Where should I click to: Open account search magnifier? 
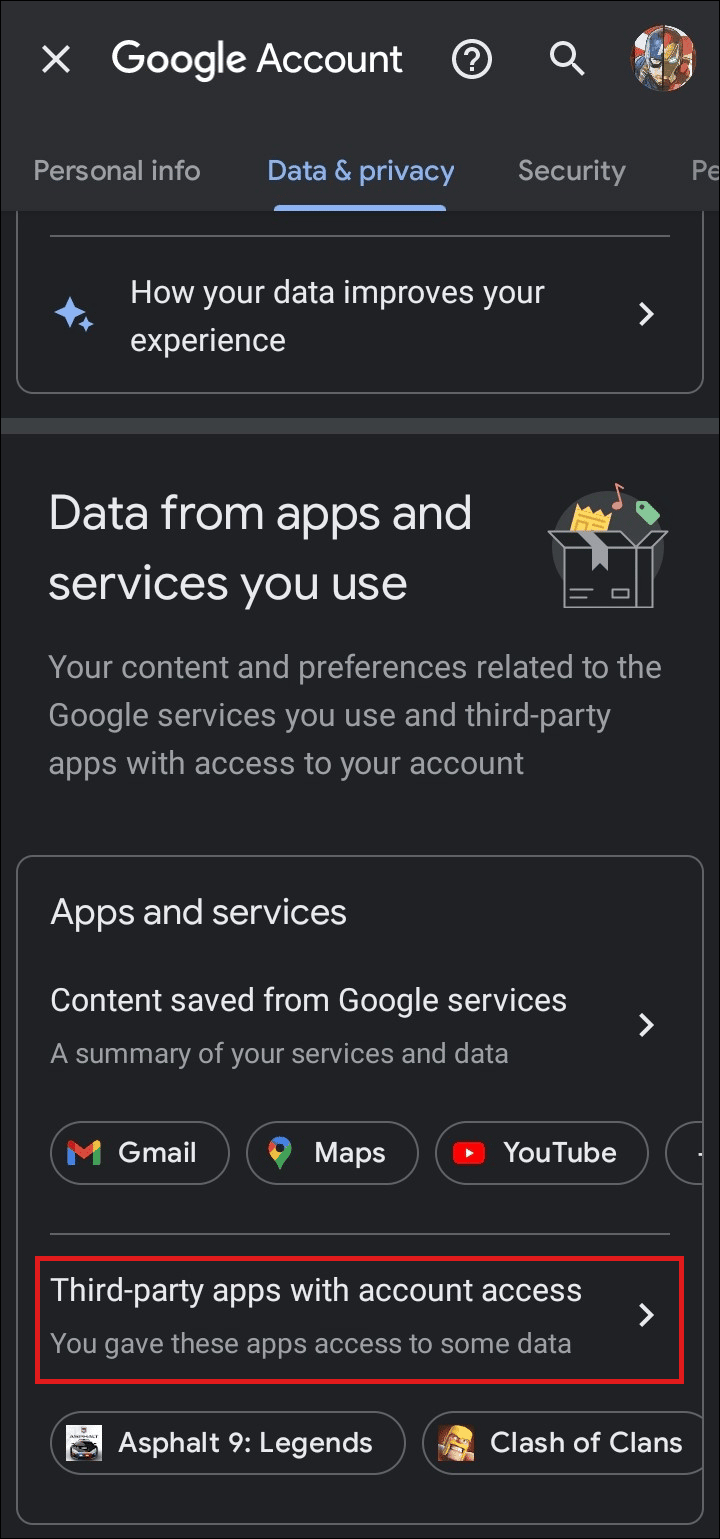click(567, 60)
